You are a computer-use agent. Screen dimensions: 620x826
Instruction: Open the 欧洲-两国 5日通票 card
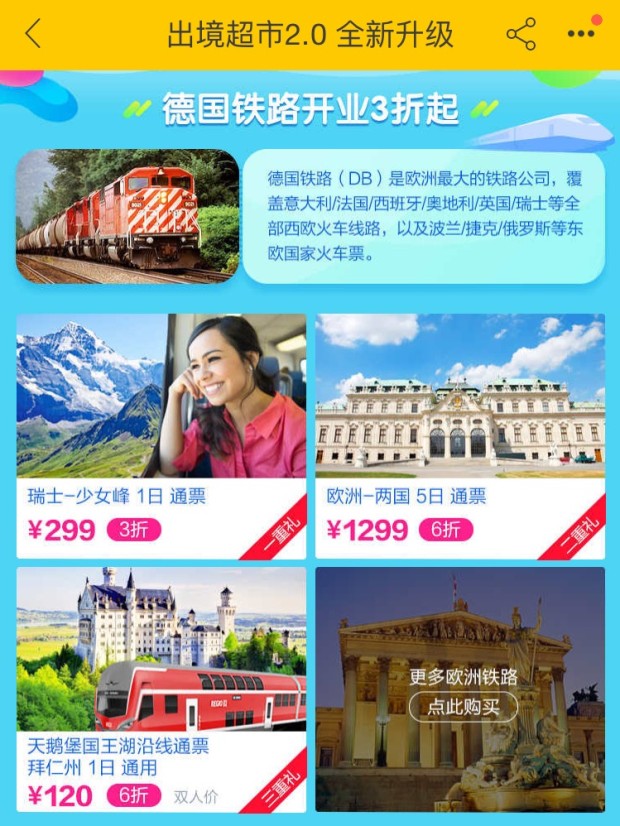tap(460, 435)
